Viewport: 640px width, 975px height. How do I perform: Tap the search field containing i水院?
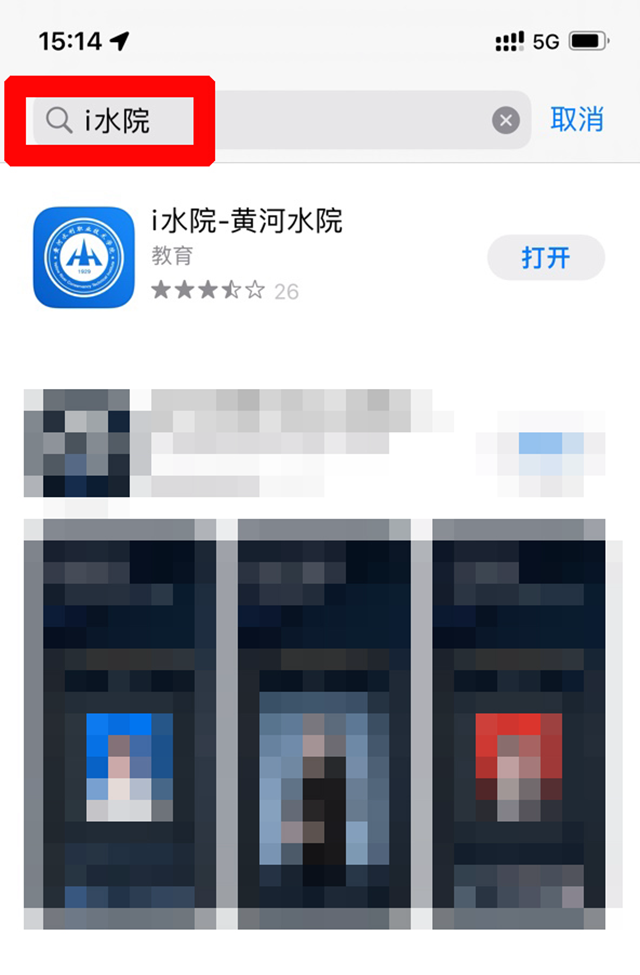pyautogui.click(x=270, y=121)
